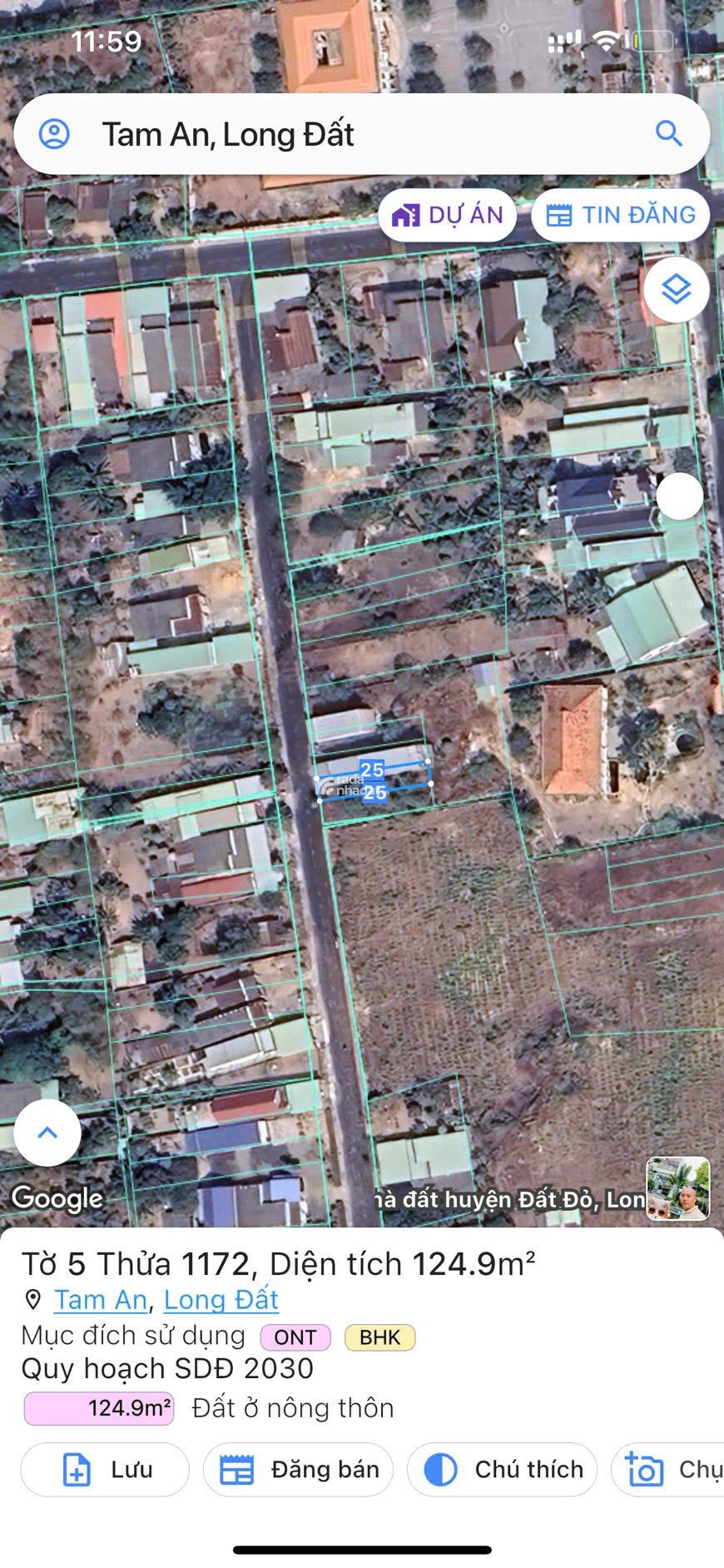
Task: Select the ONT land-use chip
Action: point(295,1337)
